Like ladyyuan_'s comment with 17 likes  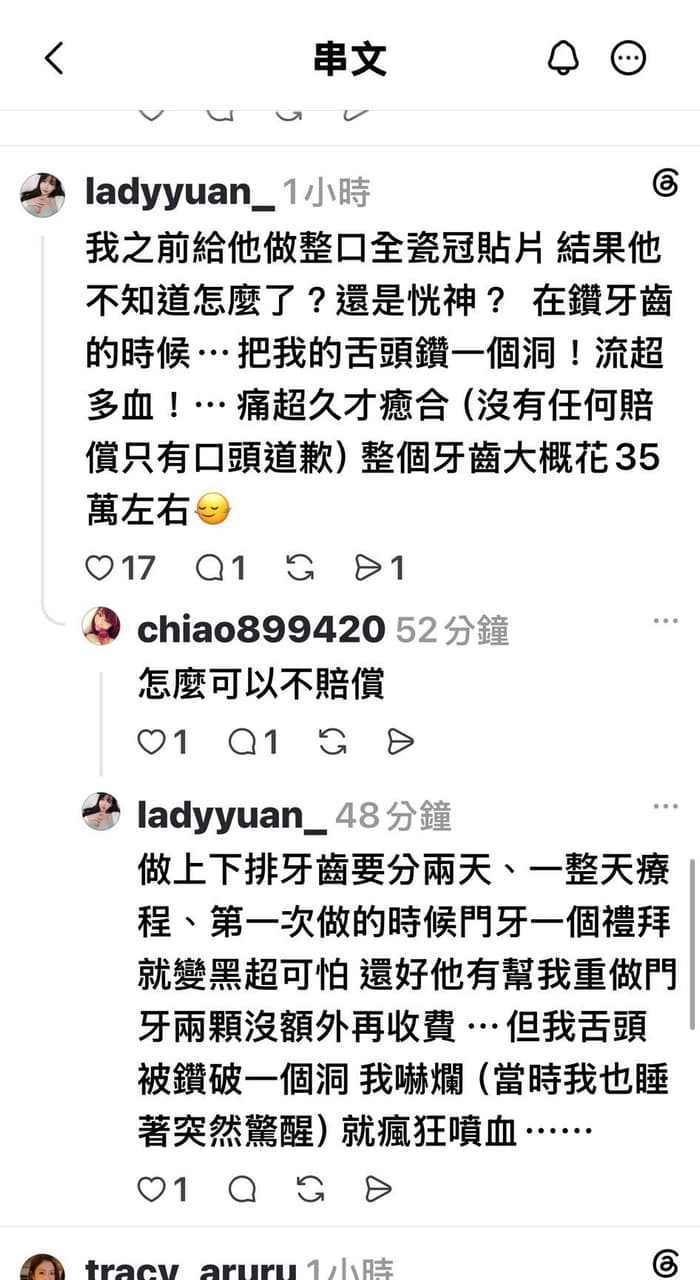(x=100, y=568)
